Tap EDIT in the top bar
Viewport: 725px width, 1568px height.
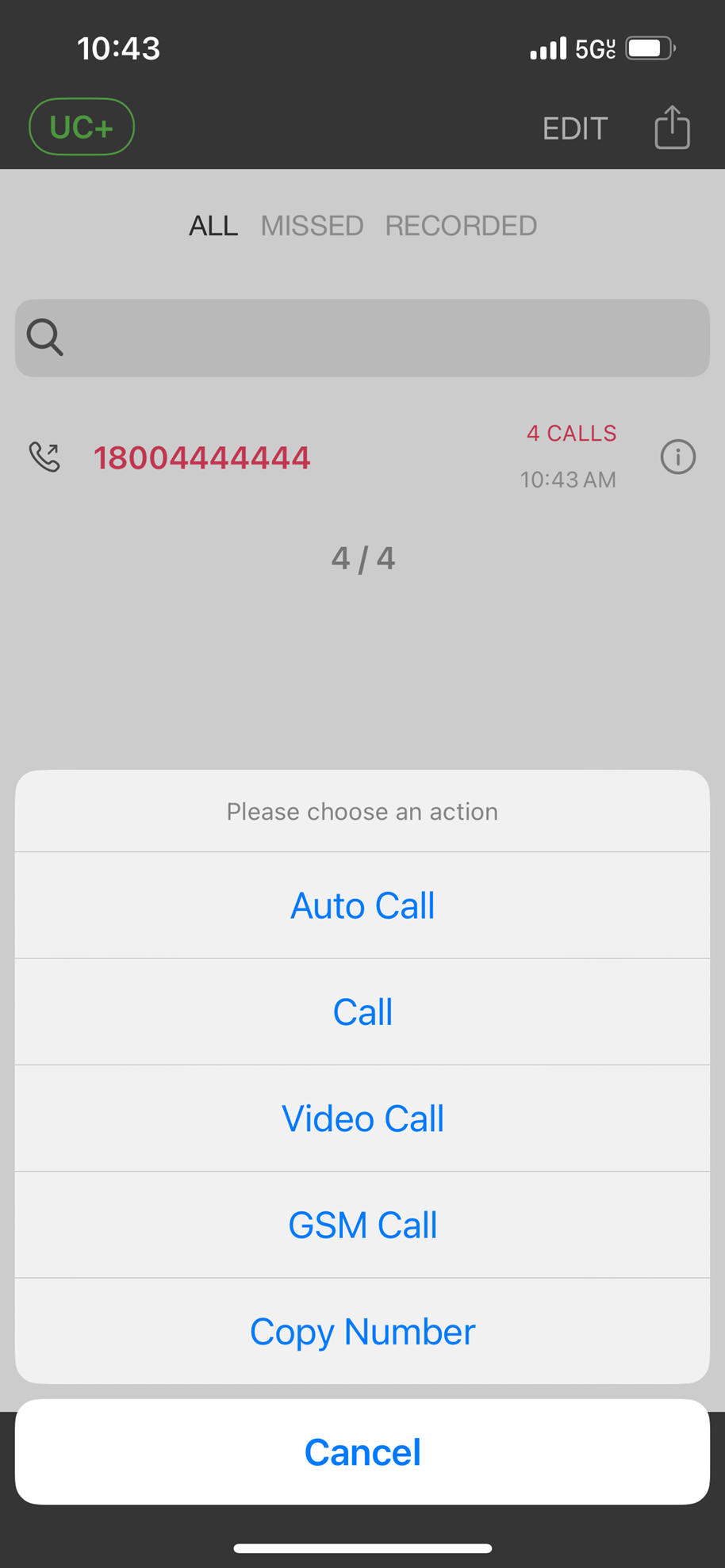pyautogui.click(x=575, y=128)
